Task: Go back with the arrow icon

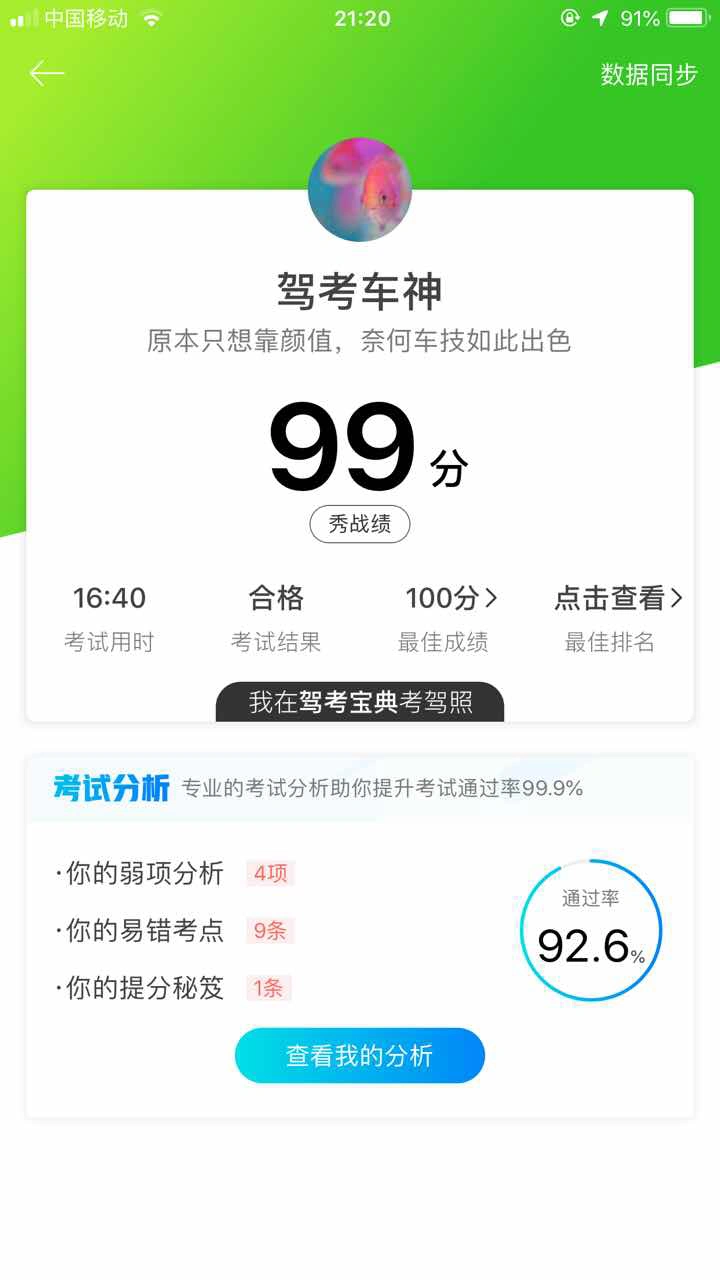Action: click(x=47, y=74)
